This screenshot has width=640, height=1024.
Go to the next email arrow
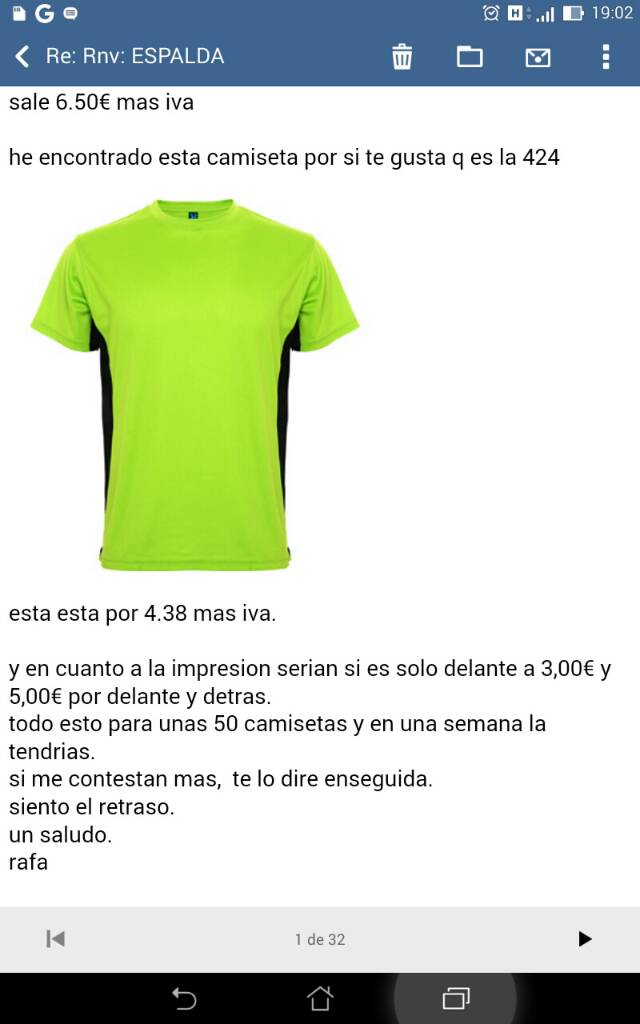[585, 939]
